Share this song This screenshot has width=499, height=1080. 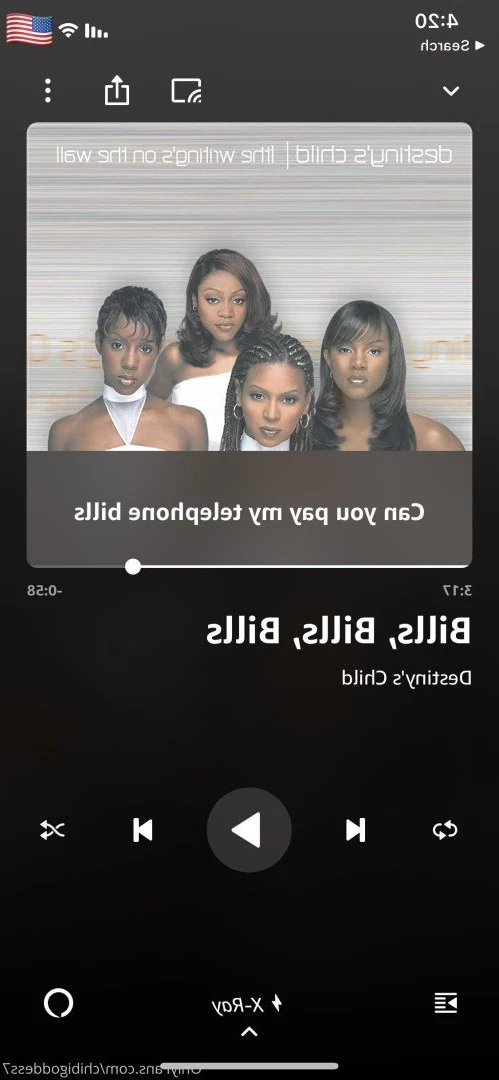(116, 90)
